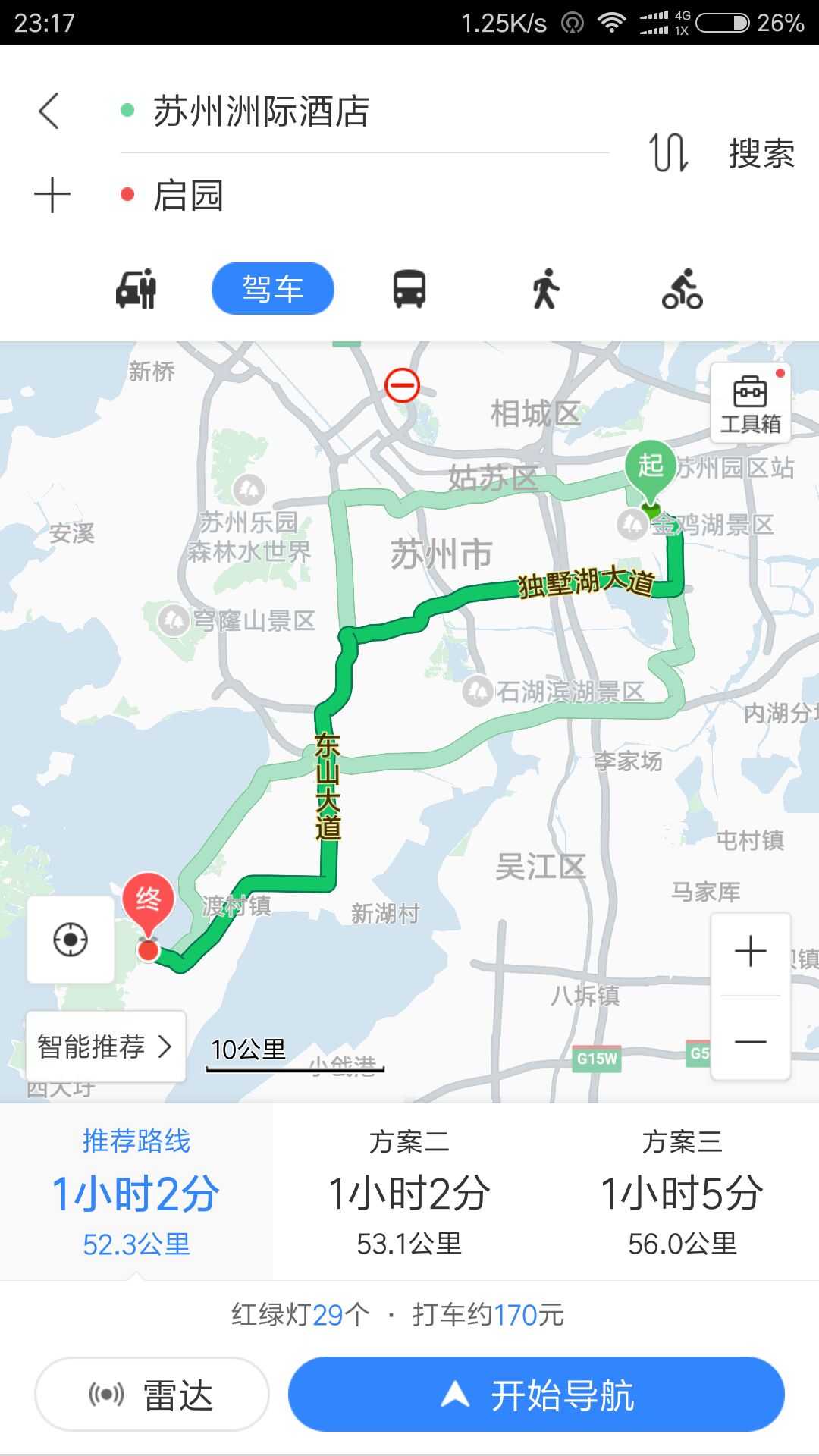The width and height of the screenshot is (819, 1456).
Task: Go back using the top-left arrow
Action: (49, 111)
